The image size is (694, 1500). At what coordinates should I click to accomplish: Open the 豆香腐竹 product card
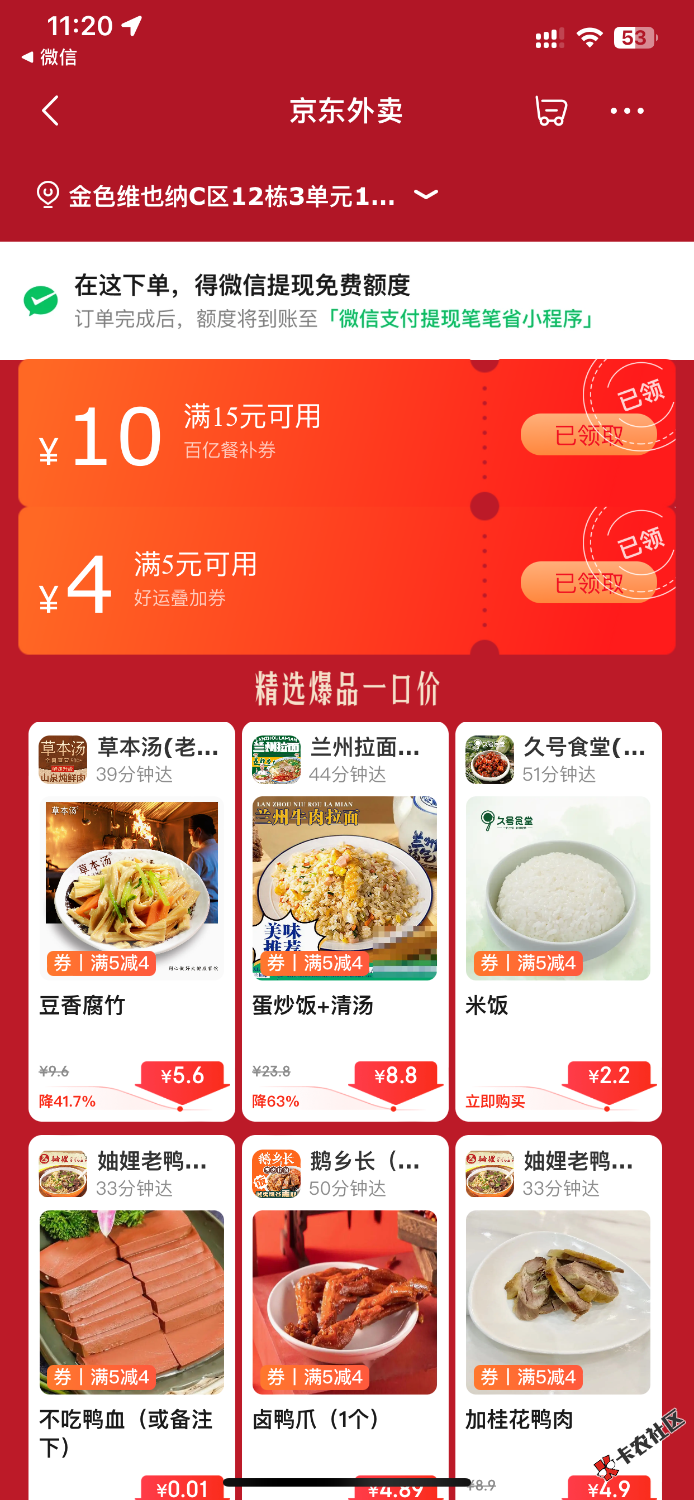click(132, 920)
